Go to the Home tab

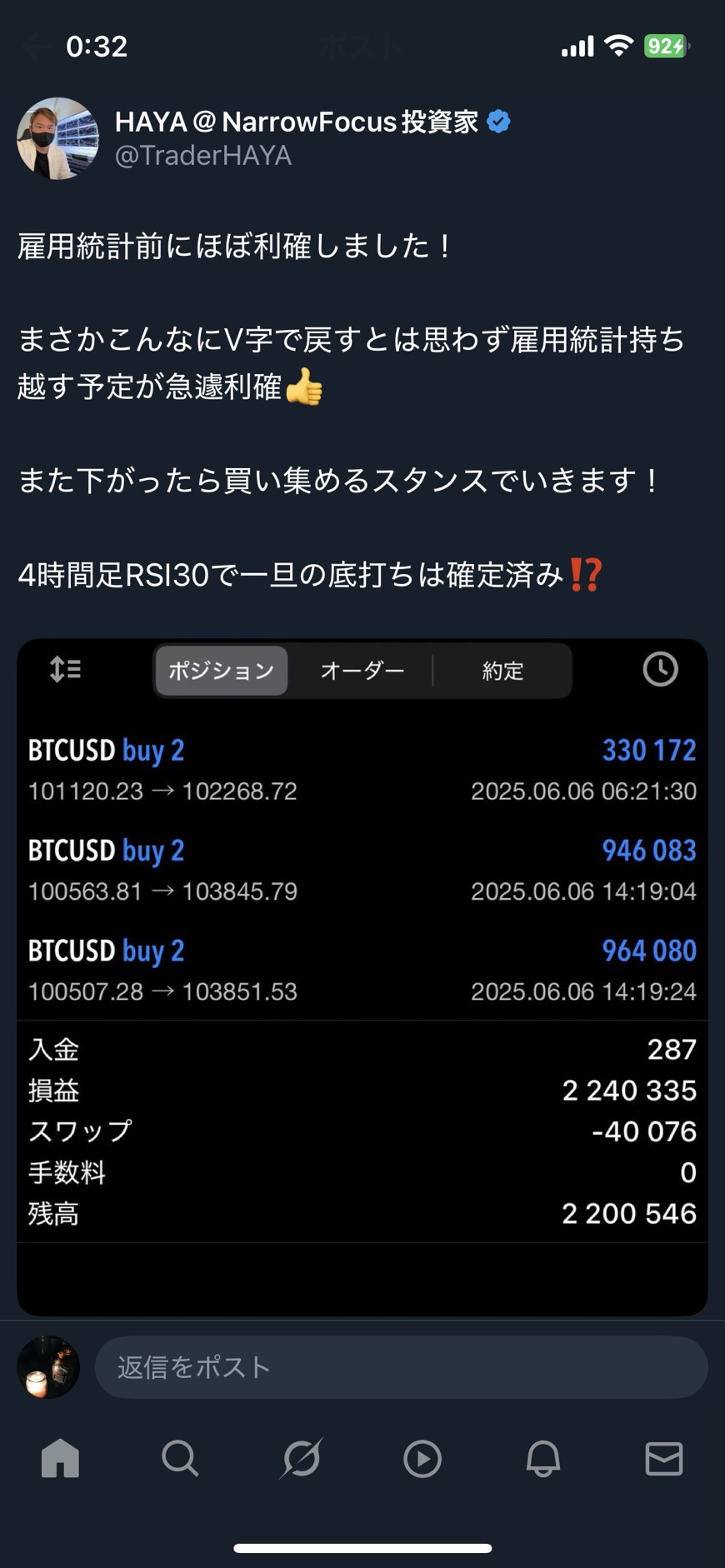click(60, 1458)
